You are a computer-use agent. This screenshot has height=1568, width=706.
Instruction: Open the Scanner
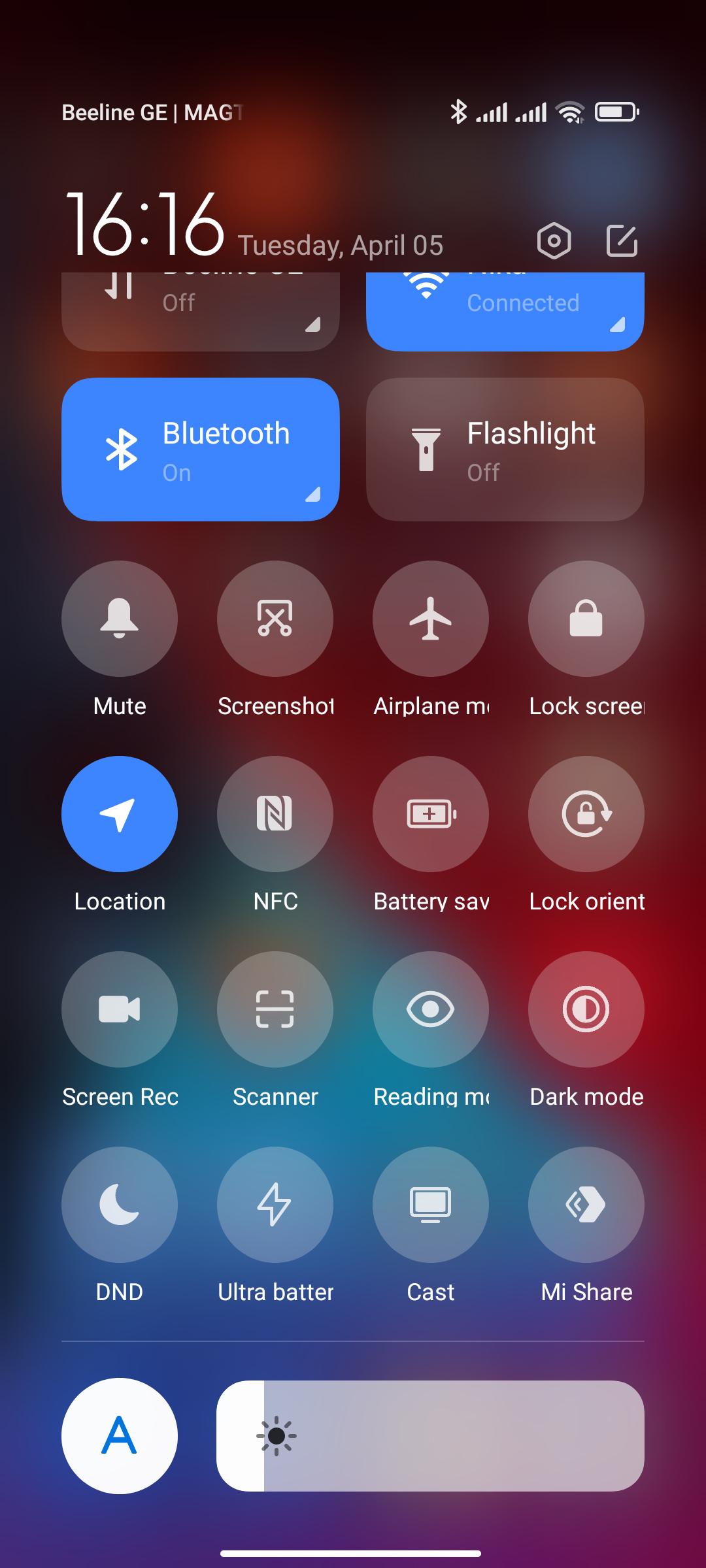[x=275, y=1009]
